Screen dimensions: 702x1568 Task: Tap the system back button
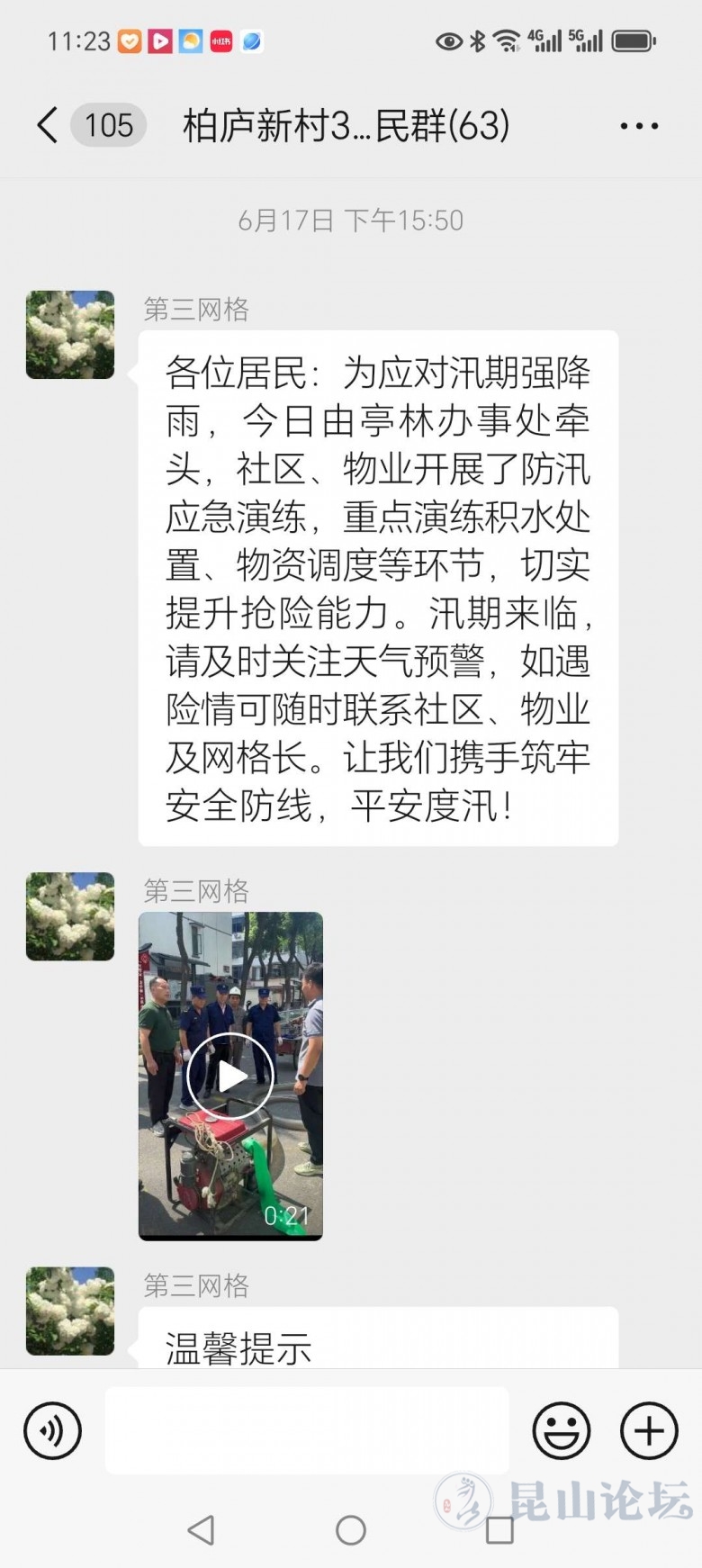pos(202,1529)
